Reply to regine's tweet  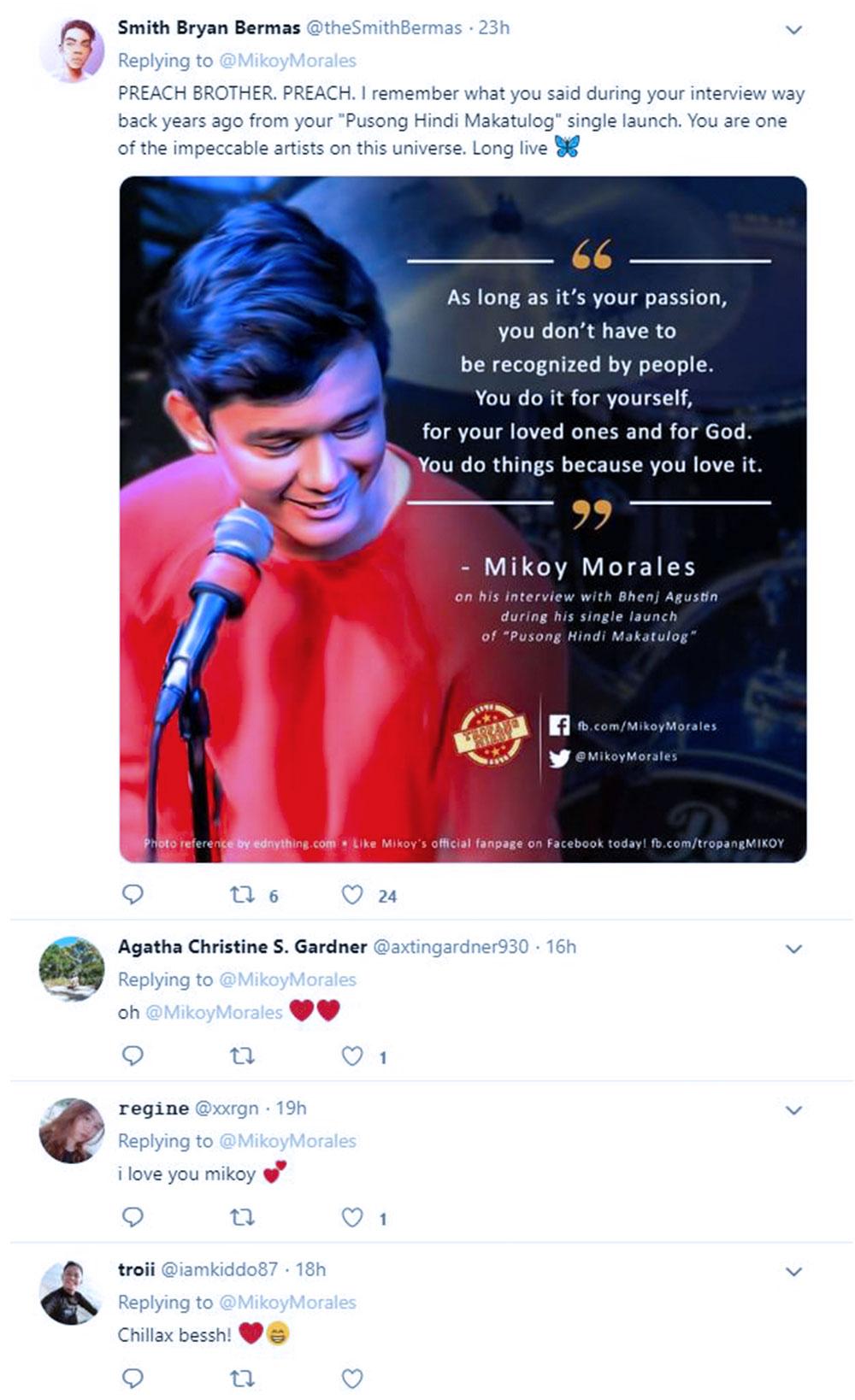pos(133,1216)
